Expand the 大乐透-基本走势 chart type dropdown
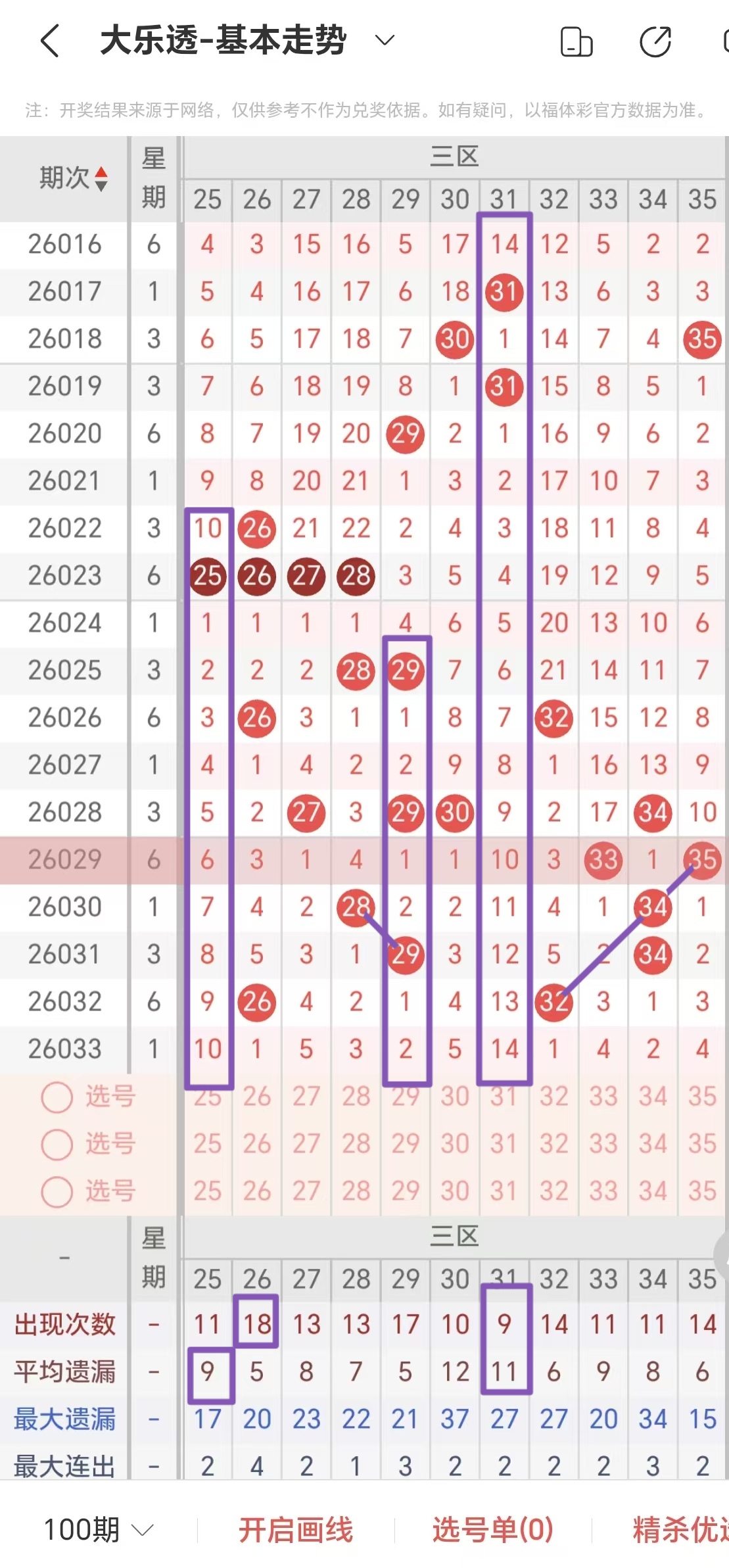 tap(384, 41)
